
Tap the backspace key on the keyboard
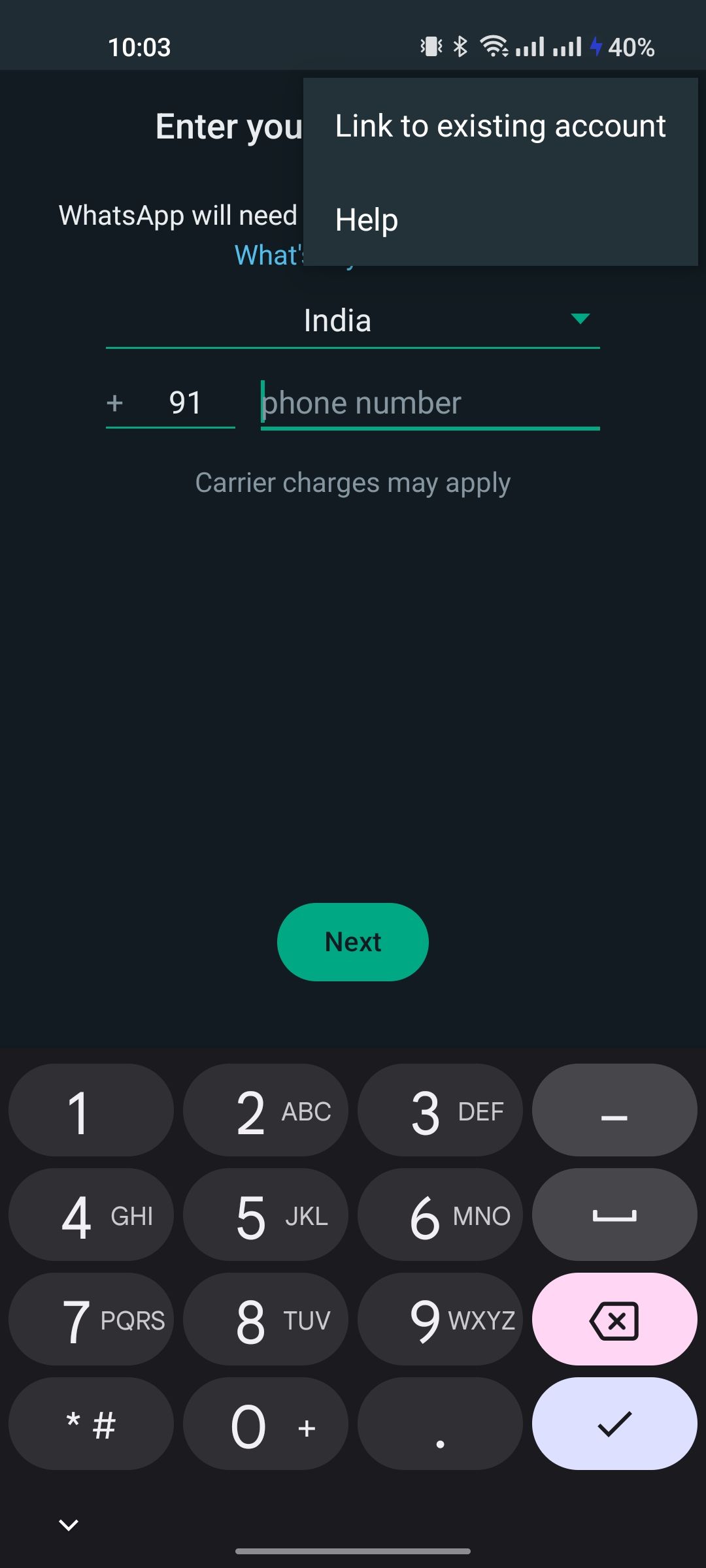click(613, 1320)
